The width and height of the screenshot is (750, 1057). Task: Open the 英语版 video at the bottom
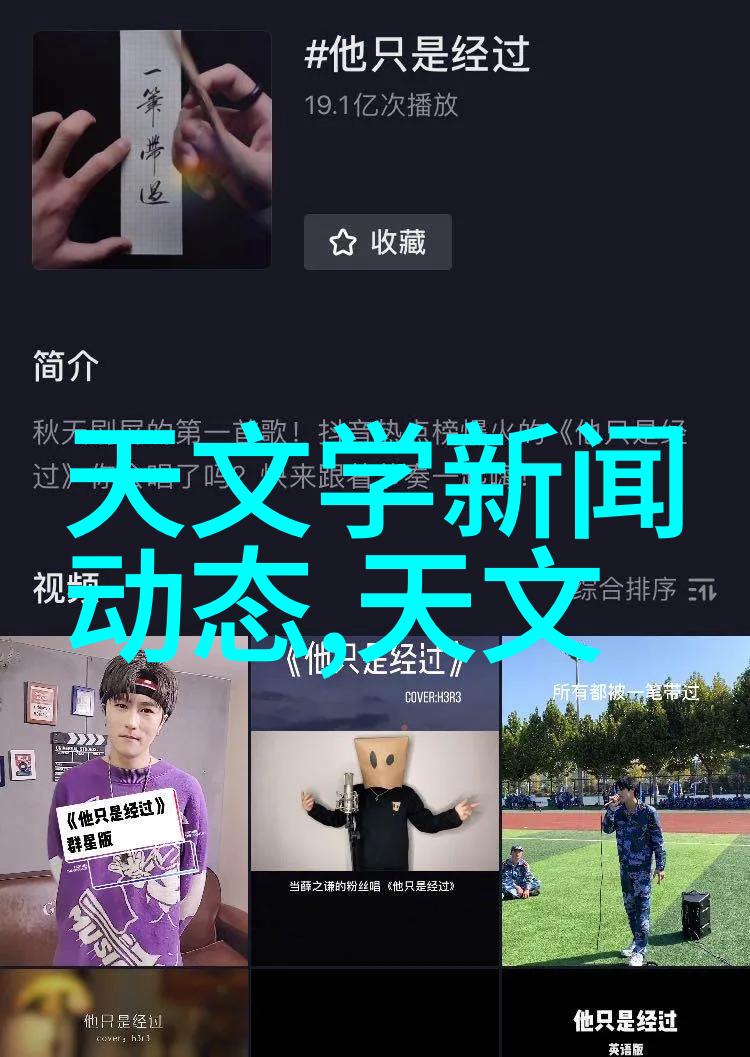pos(625,1014)
